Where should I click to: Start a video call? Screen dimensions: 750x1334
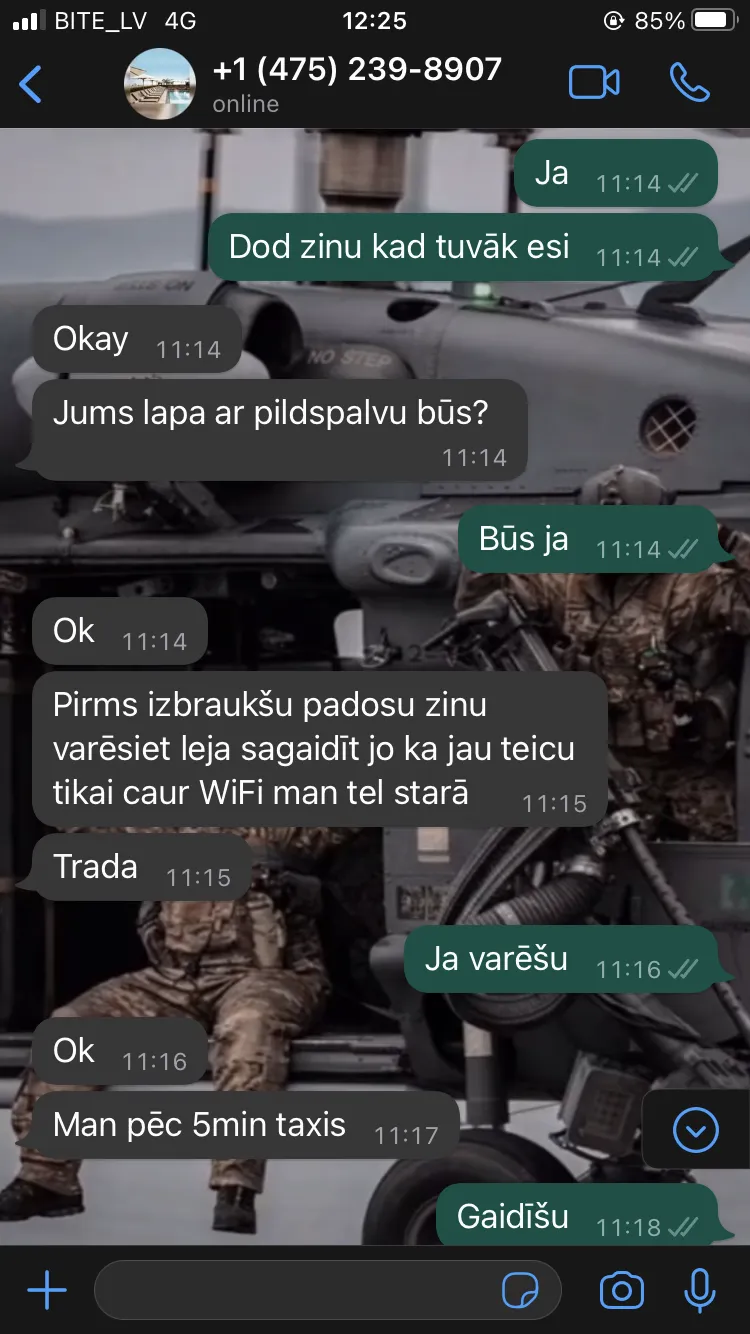coord(594,83)
